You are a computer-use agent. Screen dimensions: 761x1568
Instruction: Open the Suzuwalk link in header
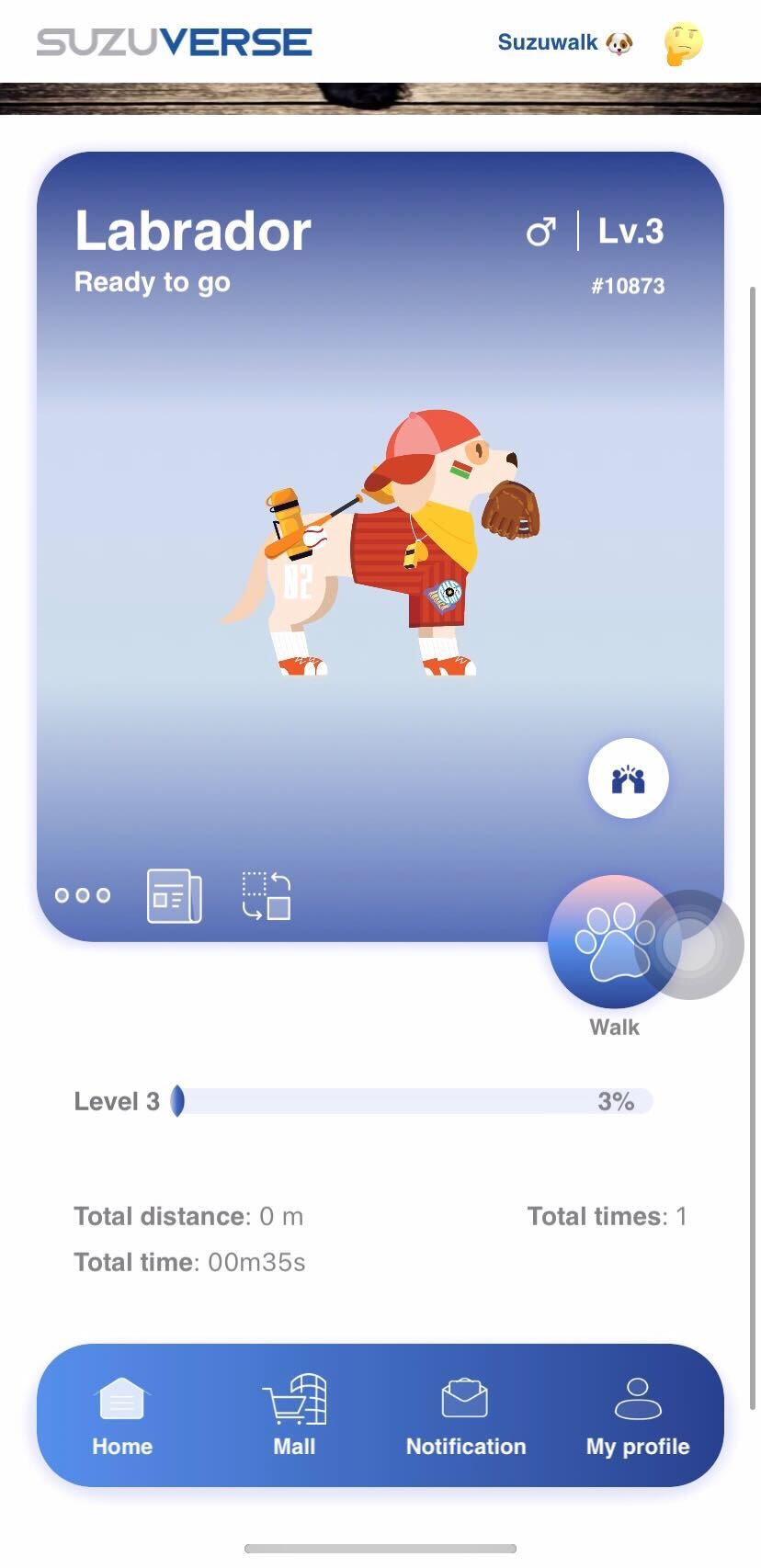pyautogui.click(x=564, y=42)
